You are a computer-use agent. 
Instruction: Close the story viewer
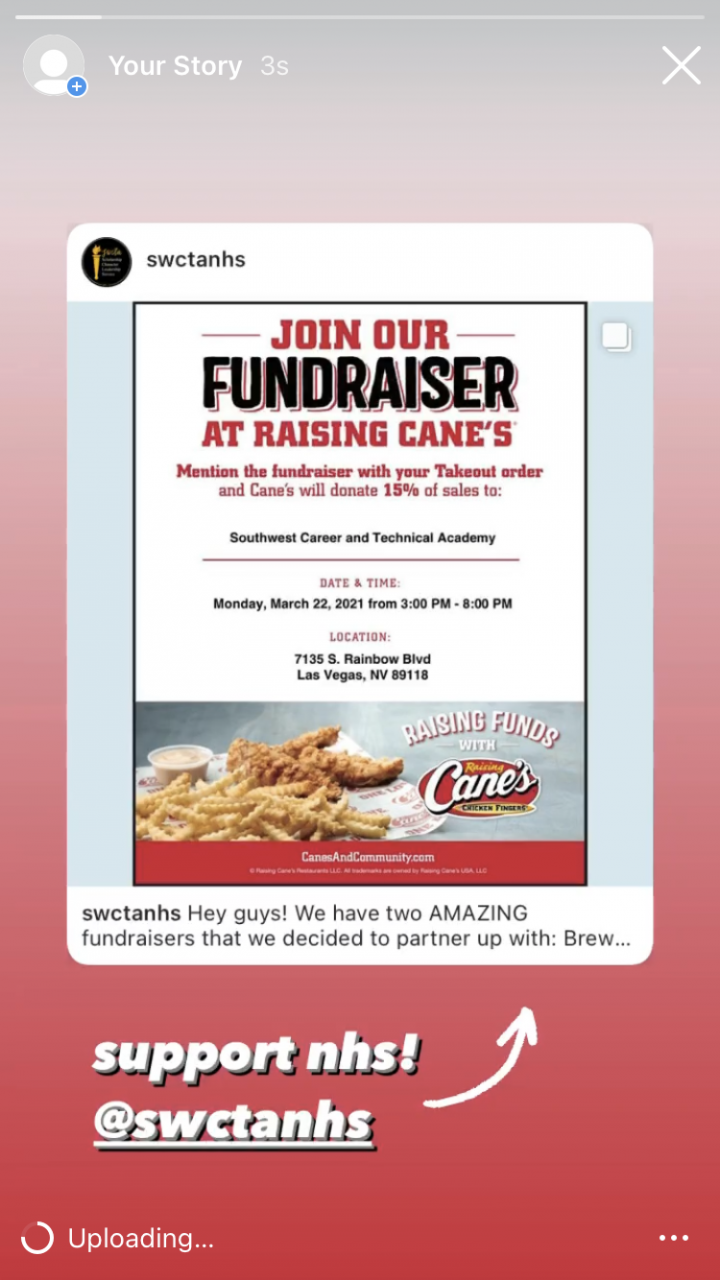pyautogui.click(x=681, y=66)
